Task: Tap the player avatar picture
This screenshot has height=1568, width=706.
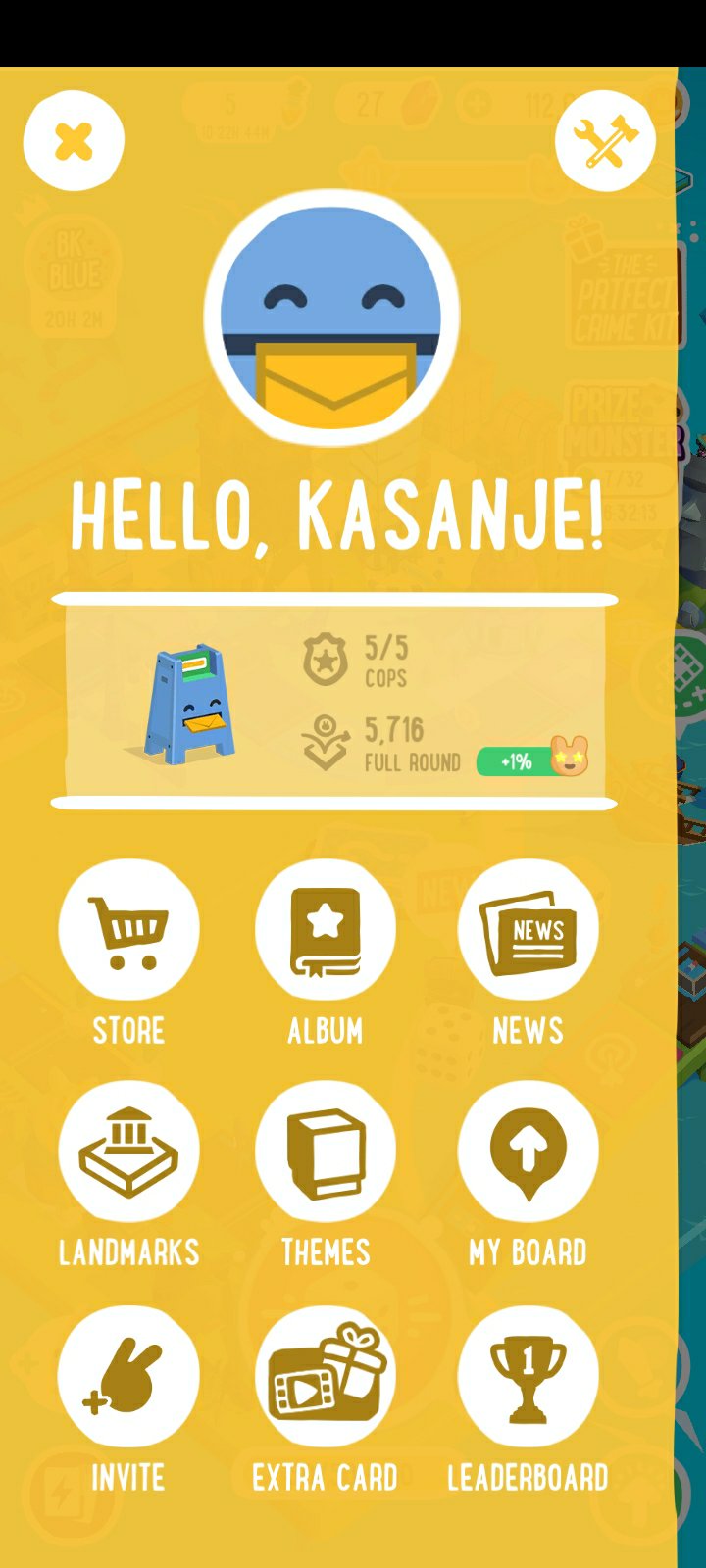Action: (331, 317)
